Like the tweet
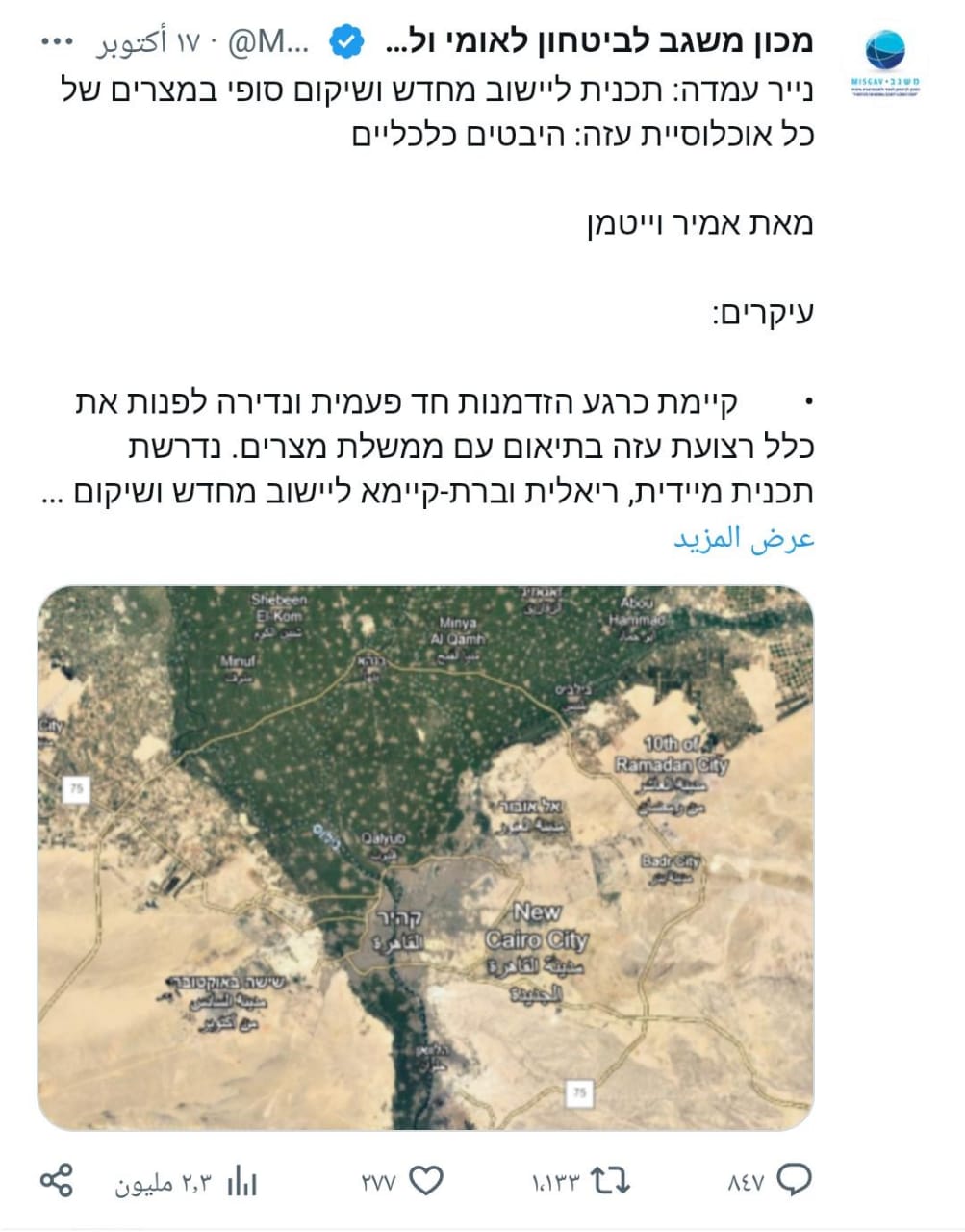The height and width of the screenshot is (1232, 965). [426, 1180]
